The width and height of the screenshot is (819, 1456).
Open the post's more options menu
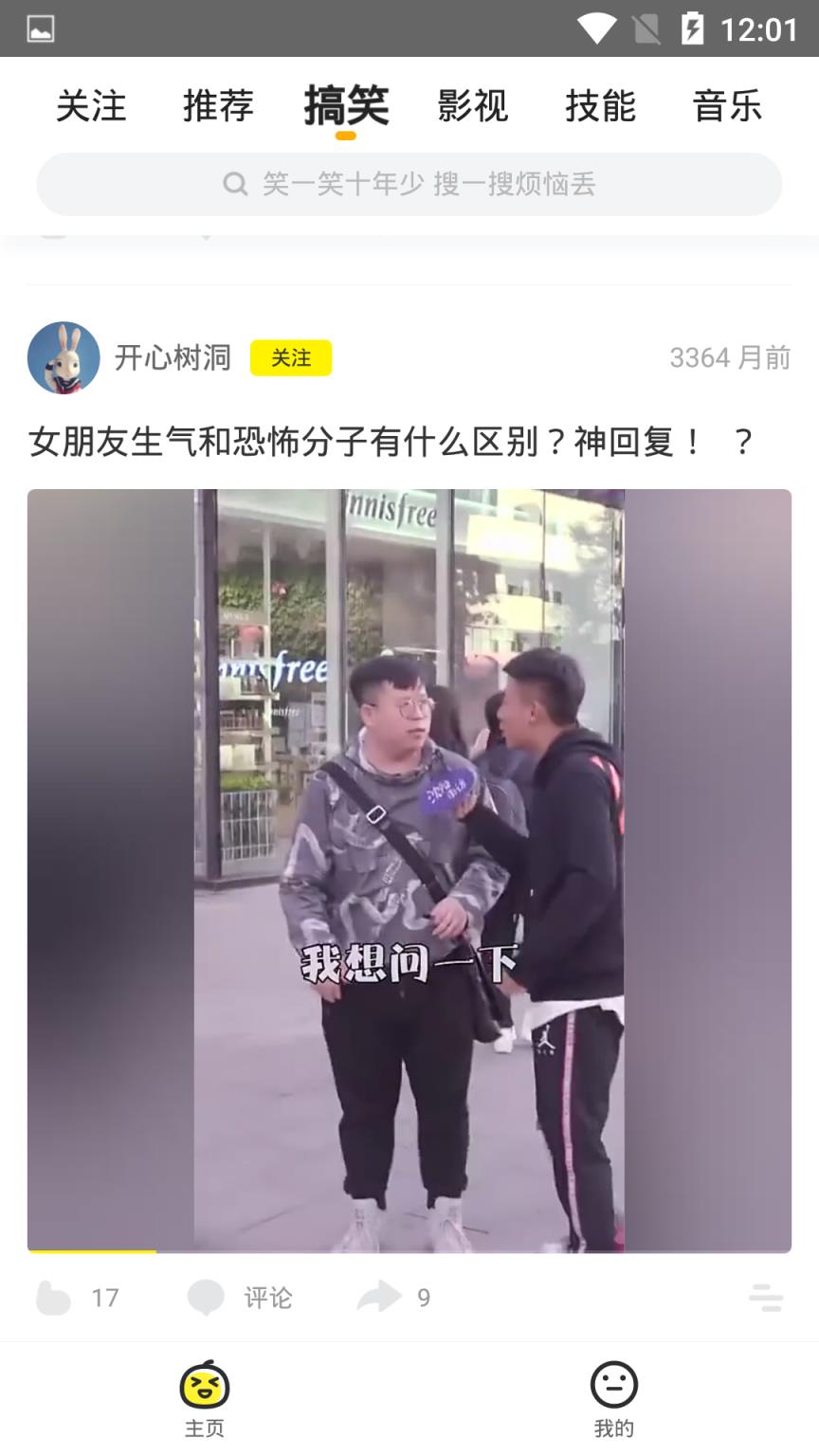[x=766, y=1298]
